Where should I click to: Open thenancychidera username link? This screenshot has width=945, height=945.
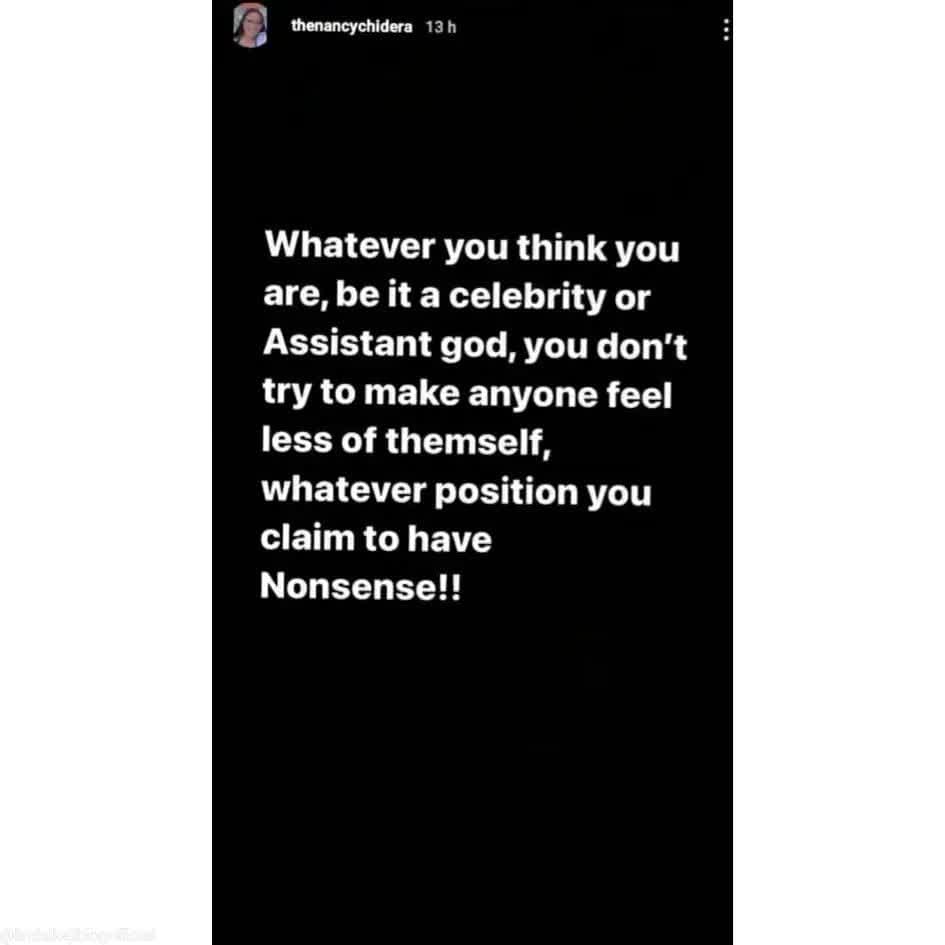pos(354,27)
